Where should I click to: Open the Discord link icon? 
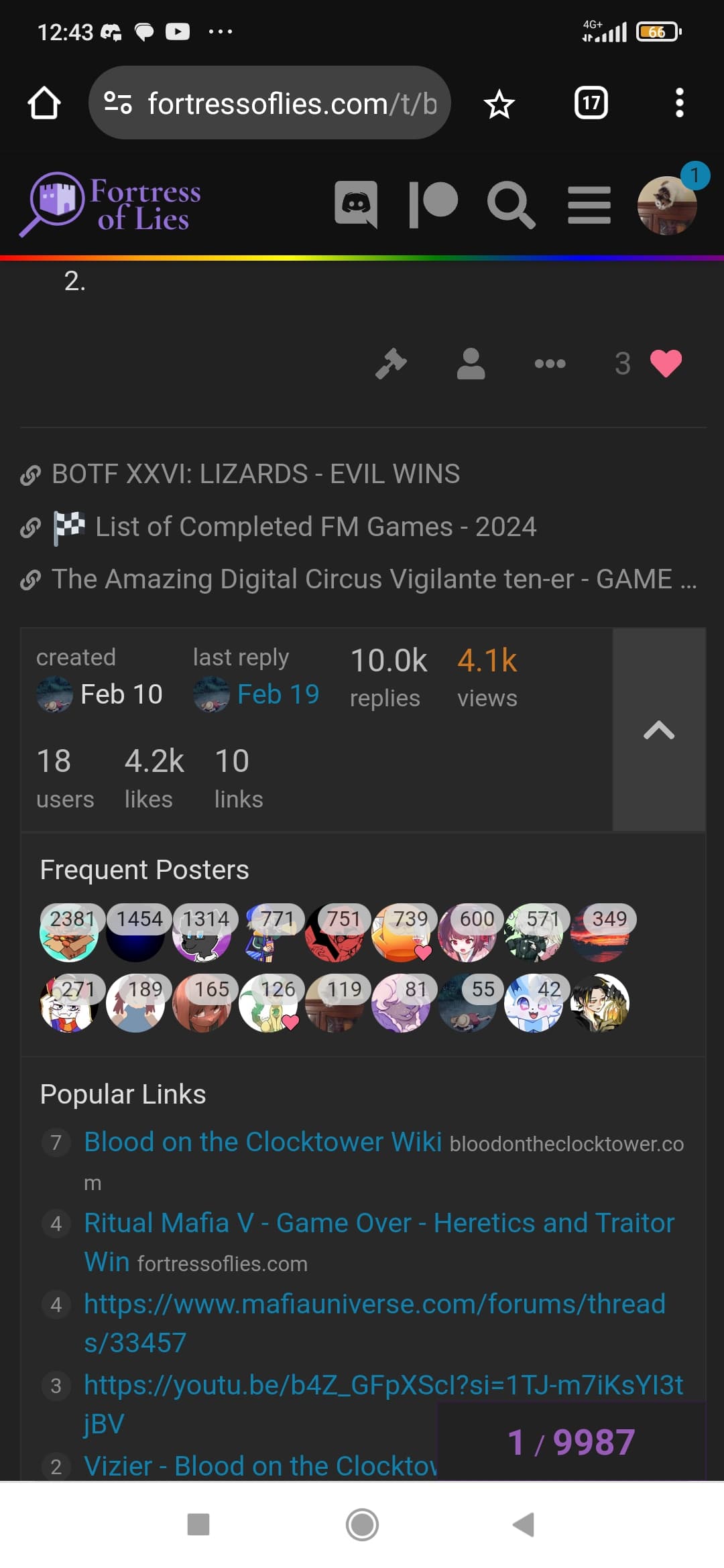[356, 204]
